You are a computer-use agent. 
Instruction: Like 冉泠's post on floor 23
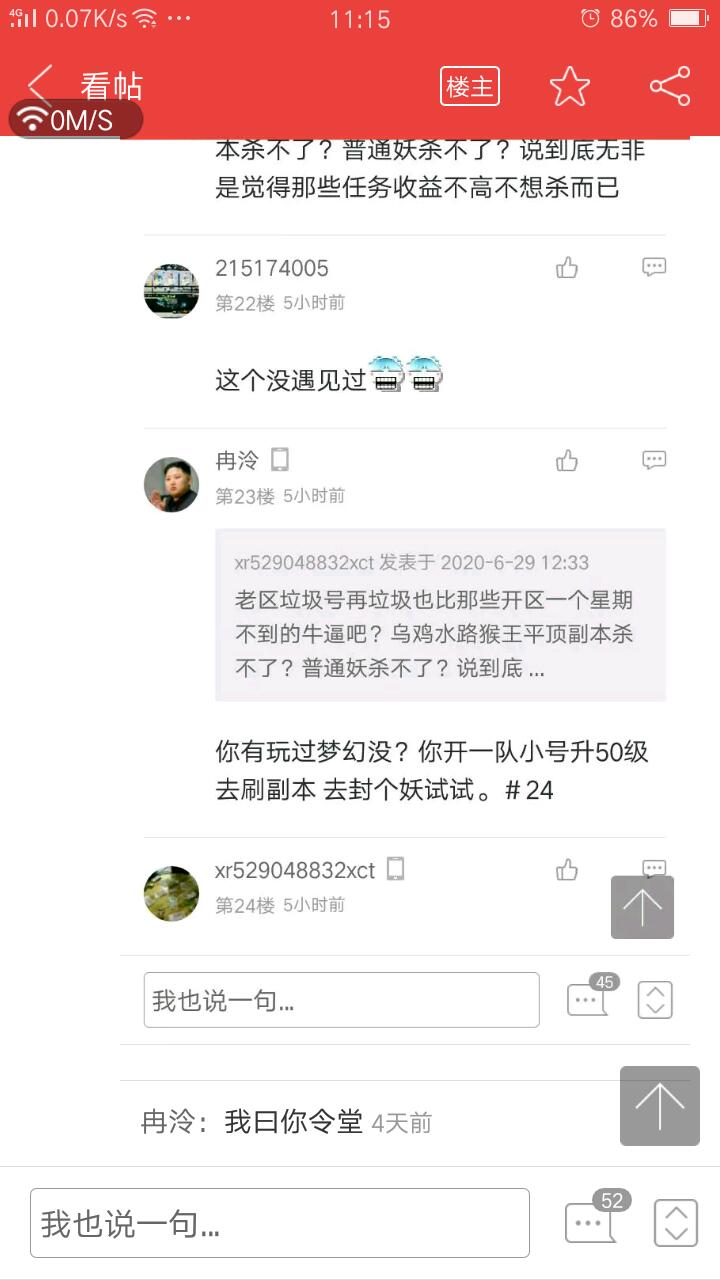tap(567, 460)
